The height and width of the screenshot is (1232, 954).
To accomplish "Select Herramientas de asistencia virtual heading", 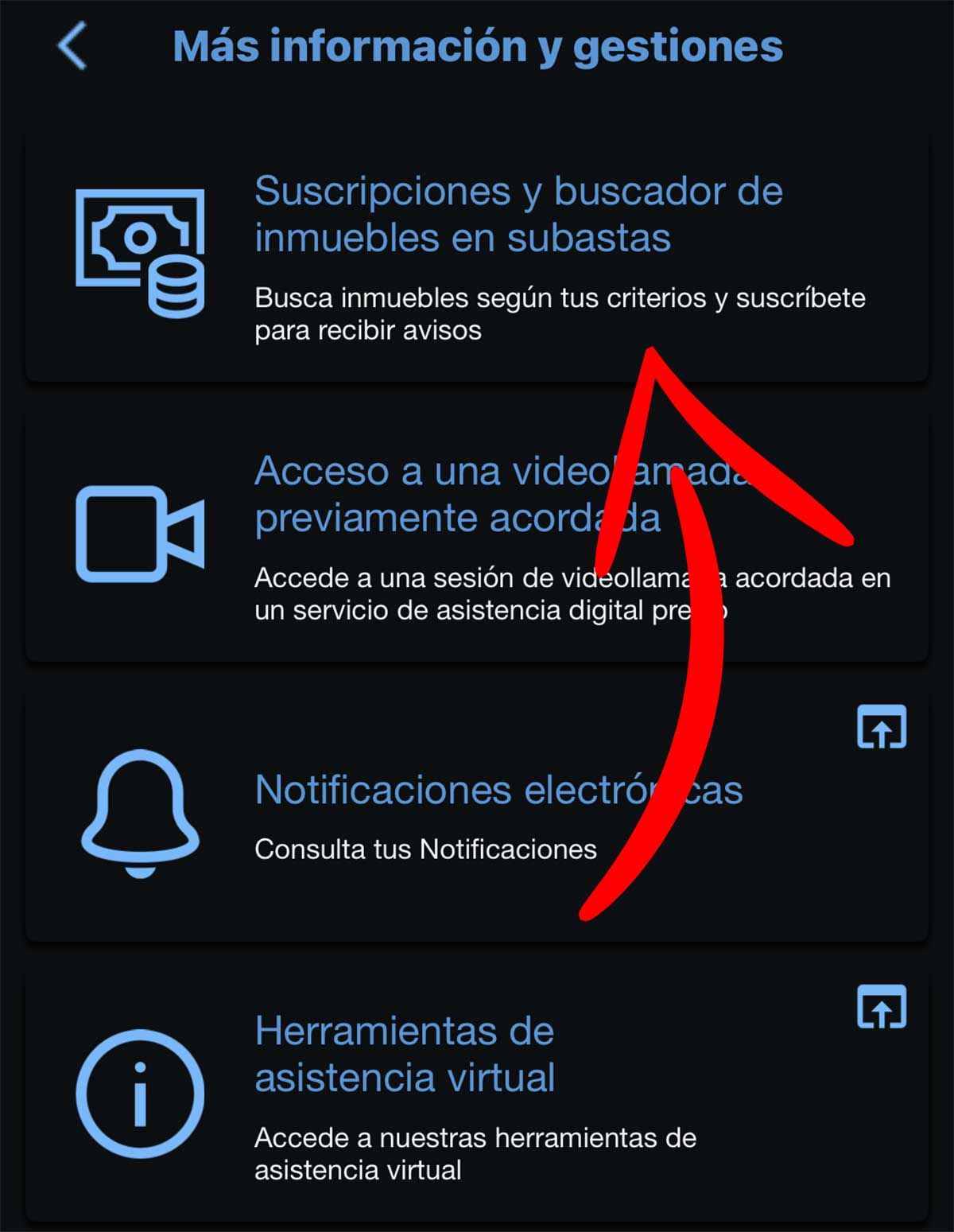I will 405,1054.
